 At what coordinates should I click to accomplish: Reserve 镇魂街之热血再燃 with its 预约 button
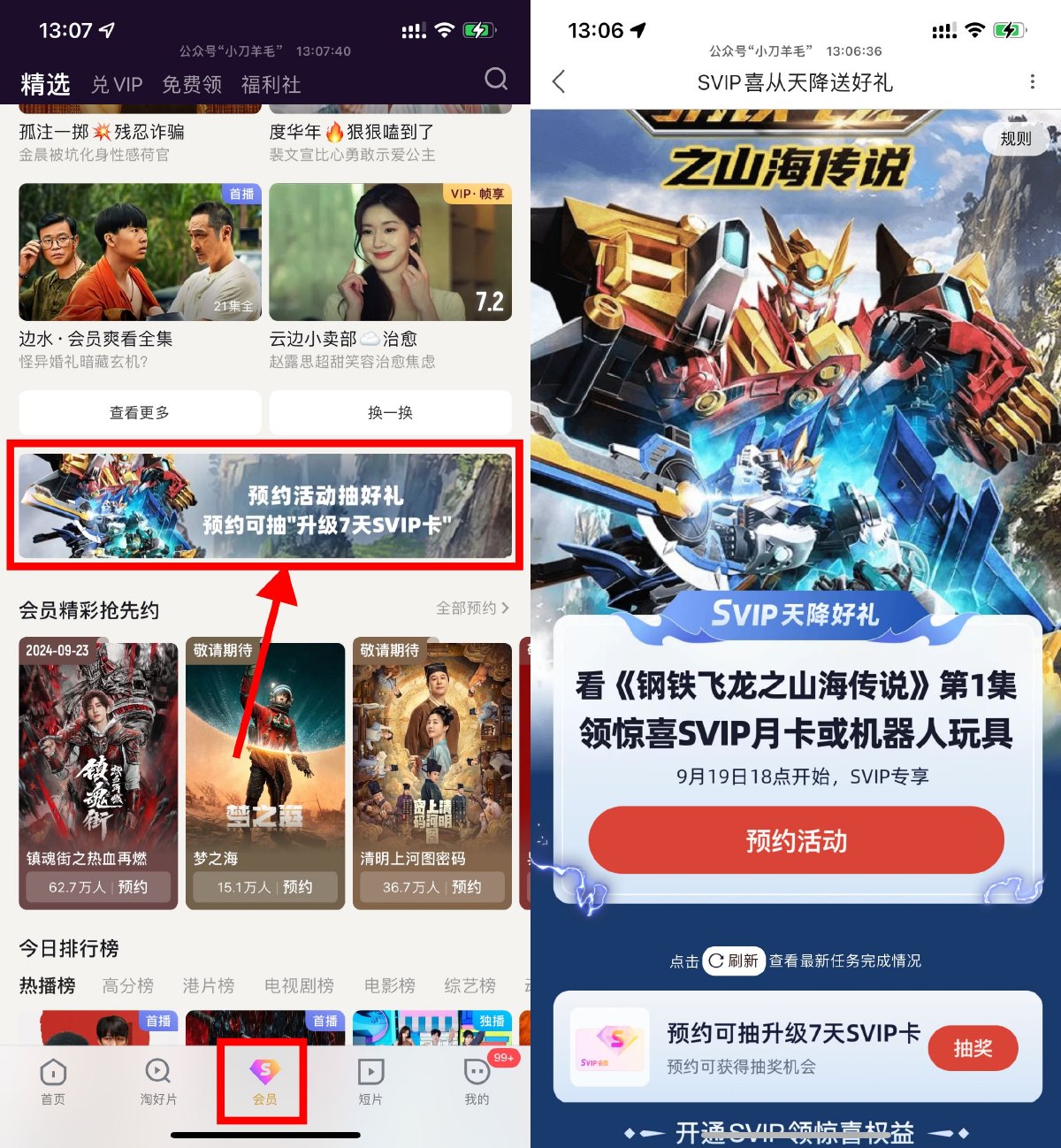click(x=133, y=887)
